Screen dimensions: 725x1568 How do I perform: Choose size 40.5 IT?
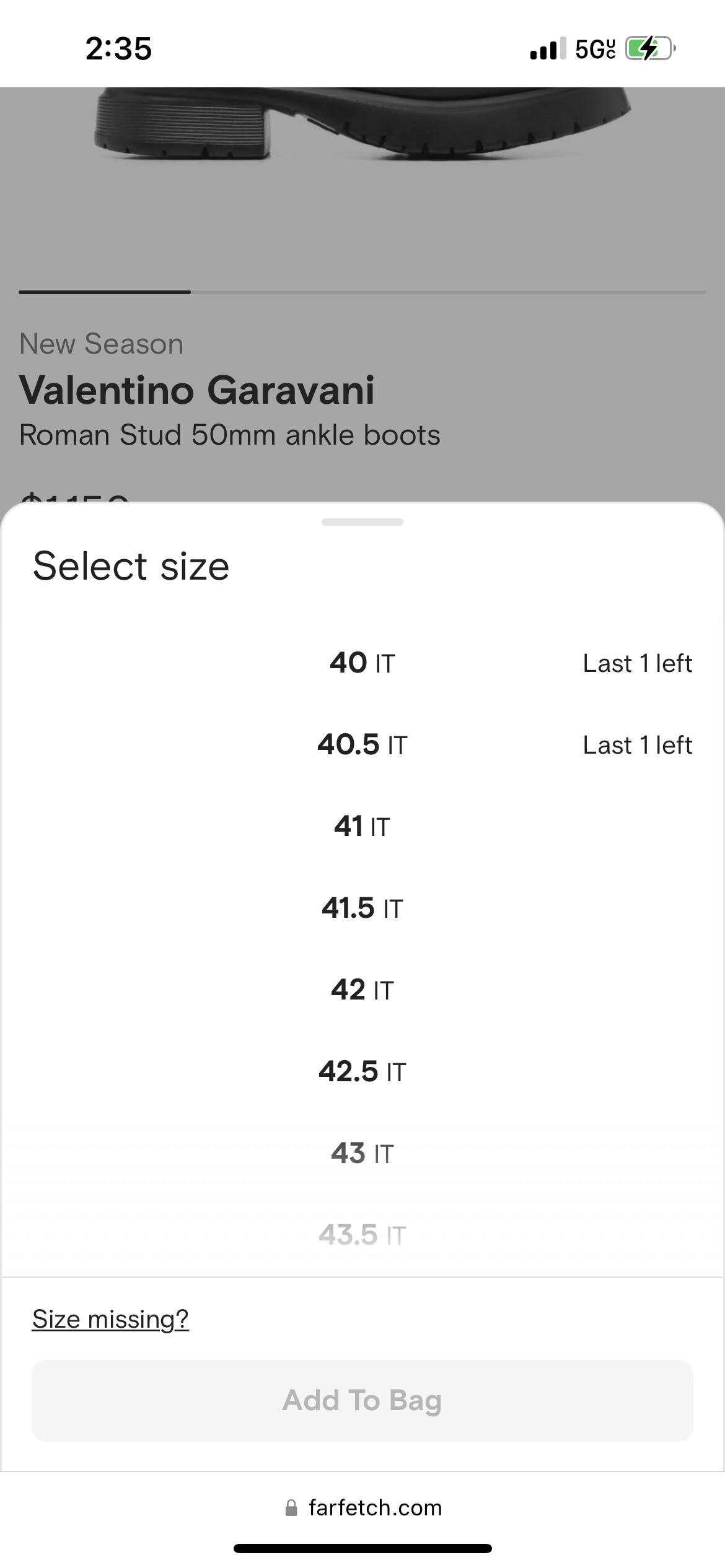tap(362, 745)
